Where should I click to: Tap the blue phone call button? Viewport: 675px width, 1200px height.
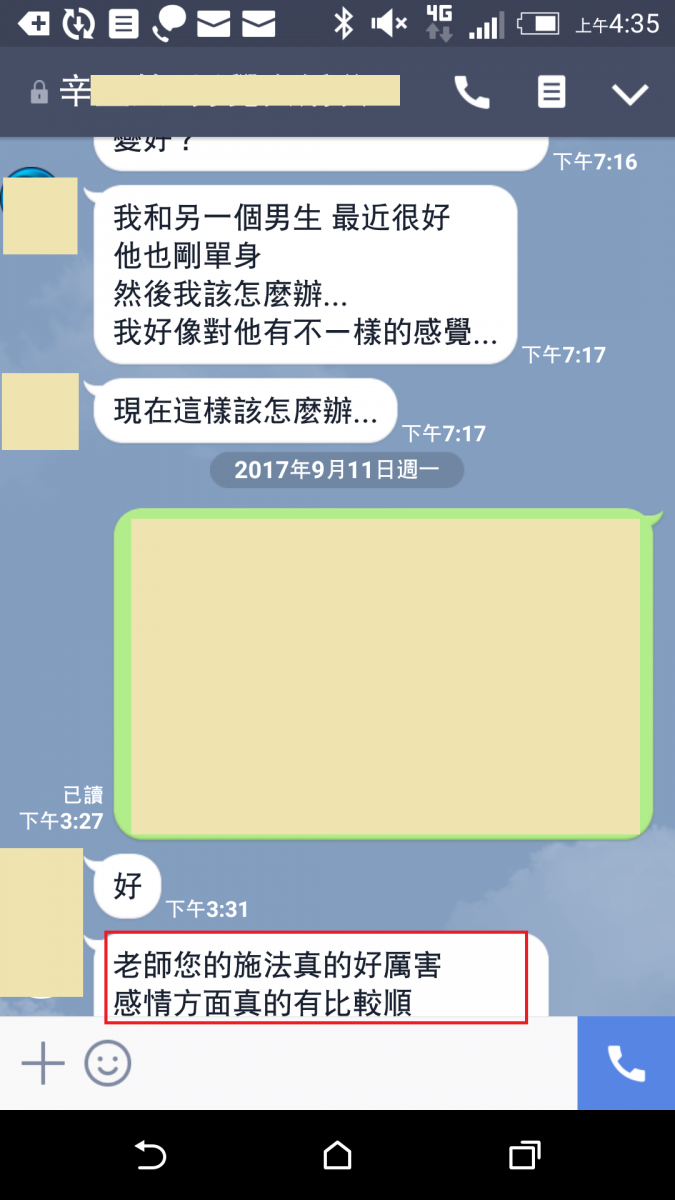(626, 1063)
